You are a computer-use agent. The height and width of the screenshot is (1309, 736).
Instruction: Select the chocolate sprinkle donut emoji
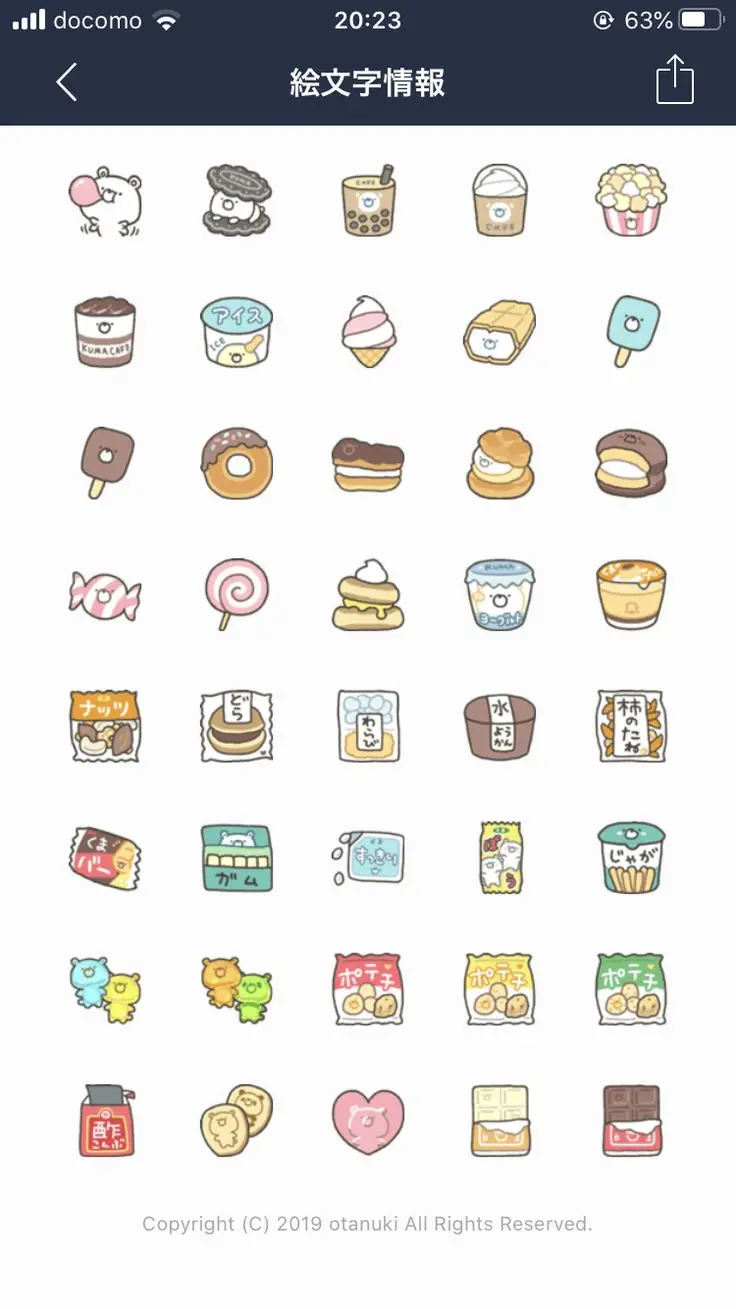(236, 463)
